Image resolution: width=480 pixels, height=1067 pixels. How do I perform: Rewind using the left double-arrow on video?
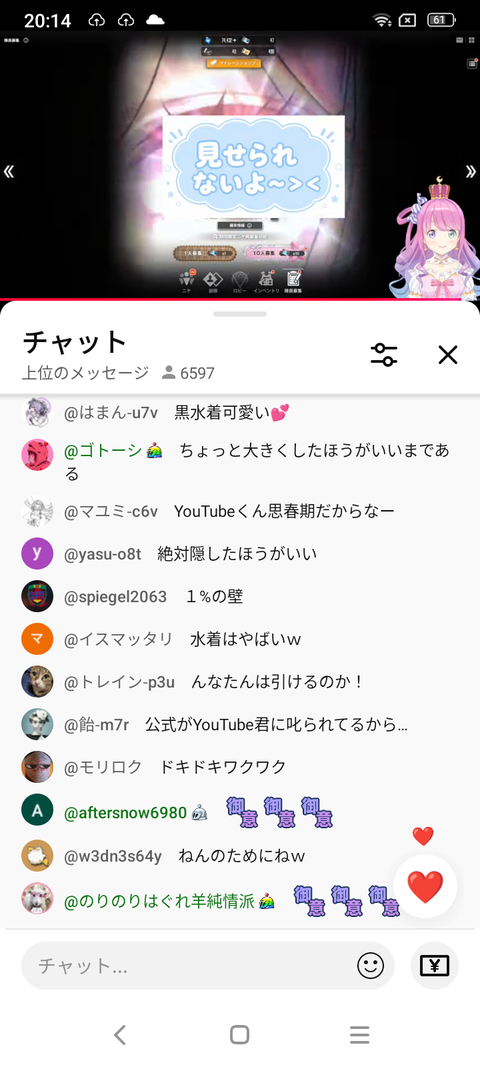pos(9,171)
